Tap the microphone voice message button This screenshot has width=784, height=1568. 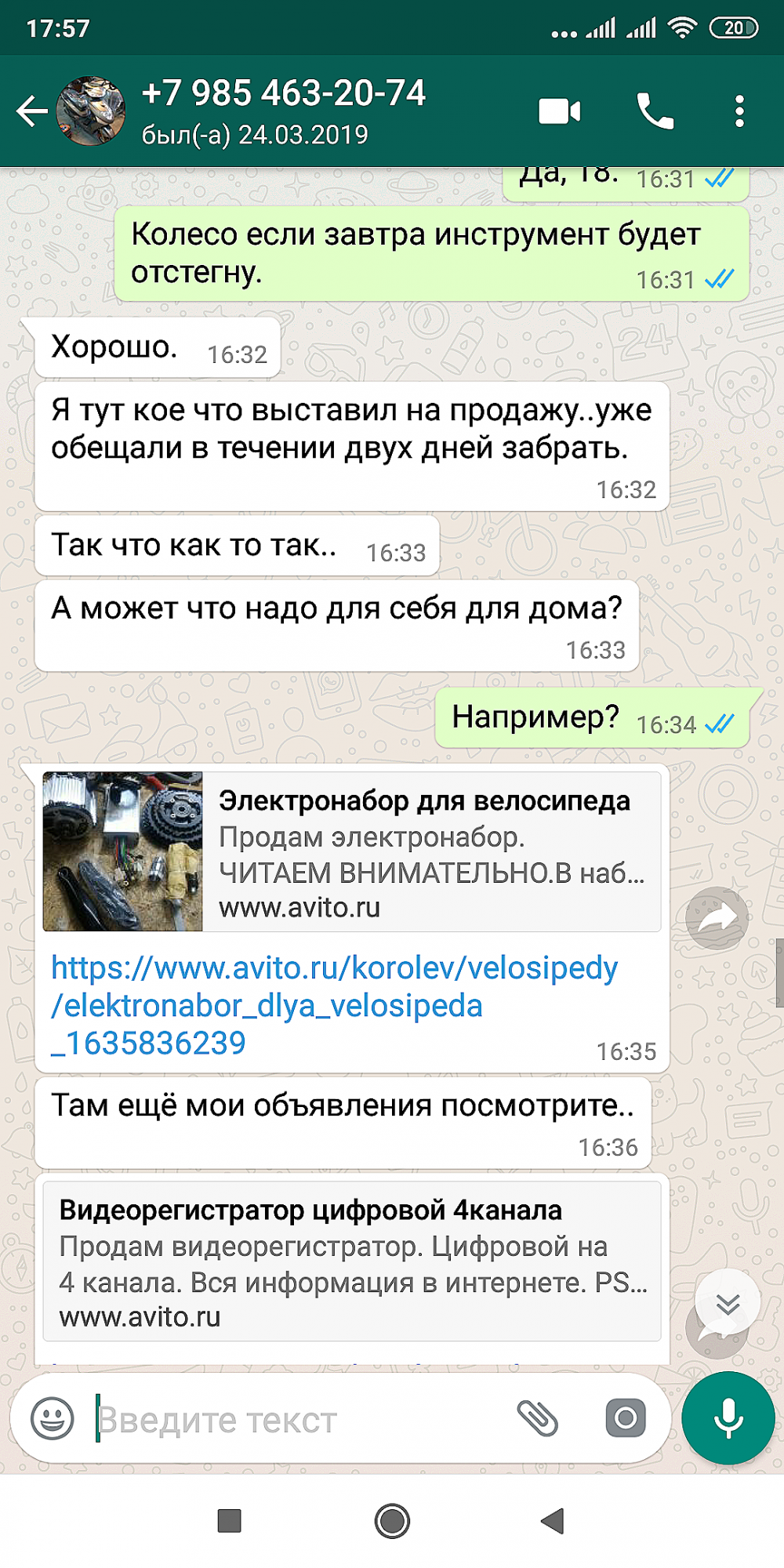728,1418
